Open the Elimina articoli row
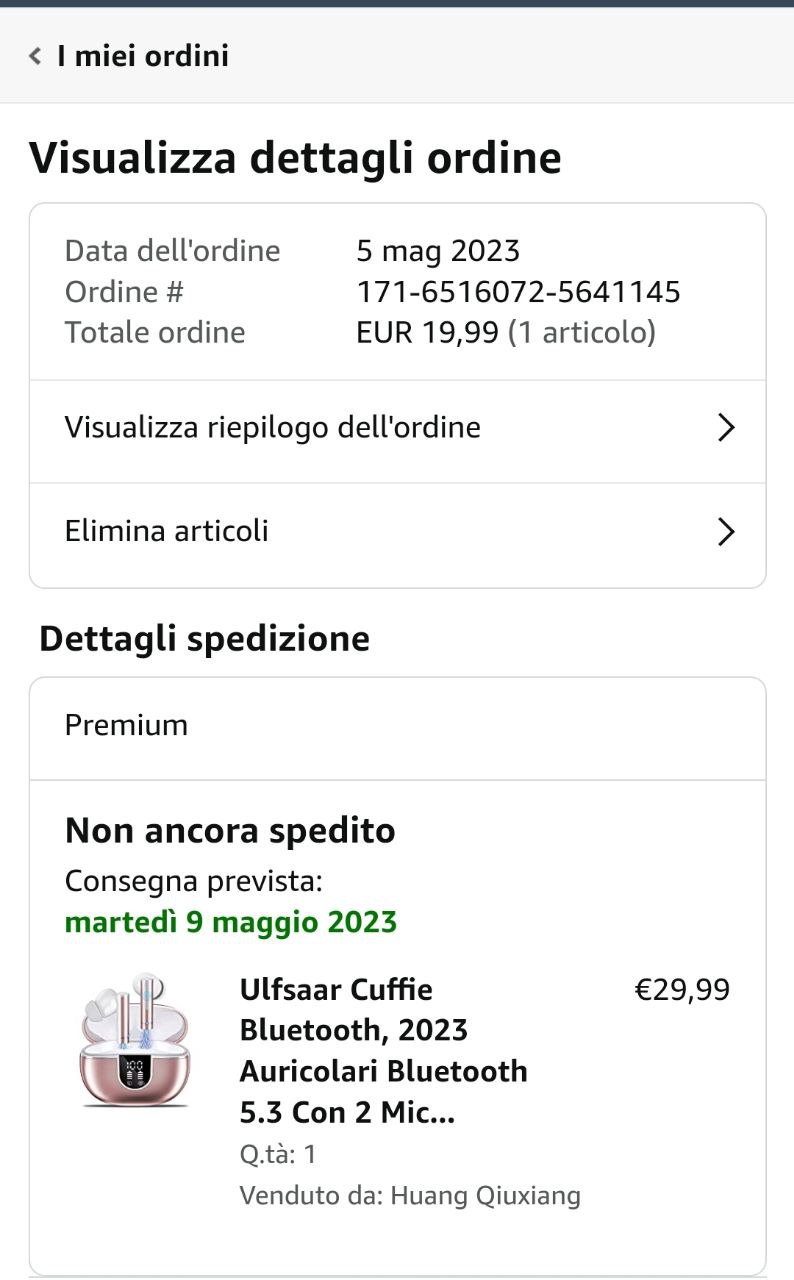The height and width of the screenshot is (1280, 794). pos(398,532)
